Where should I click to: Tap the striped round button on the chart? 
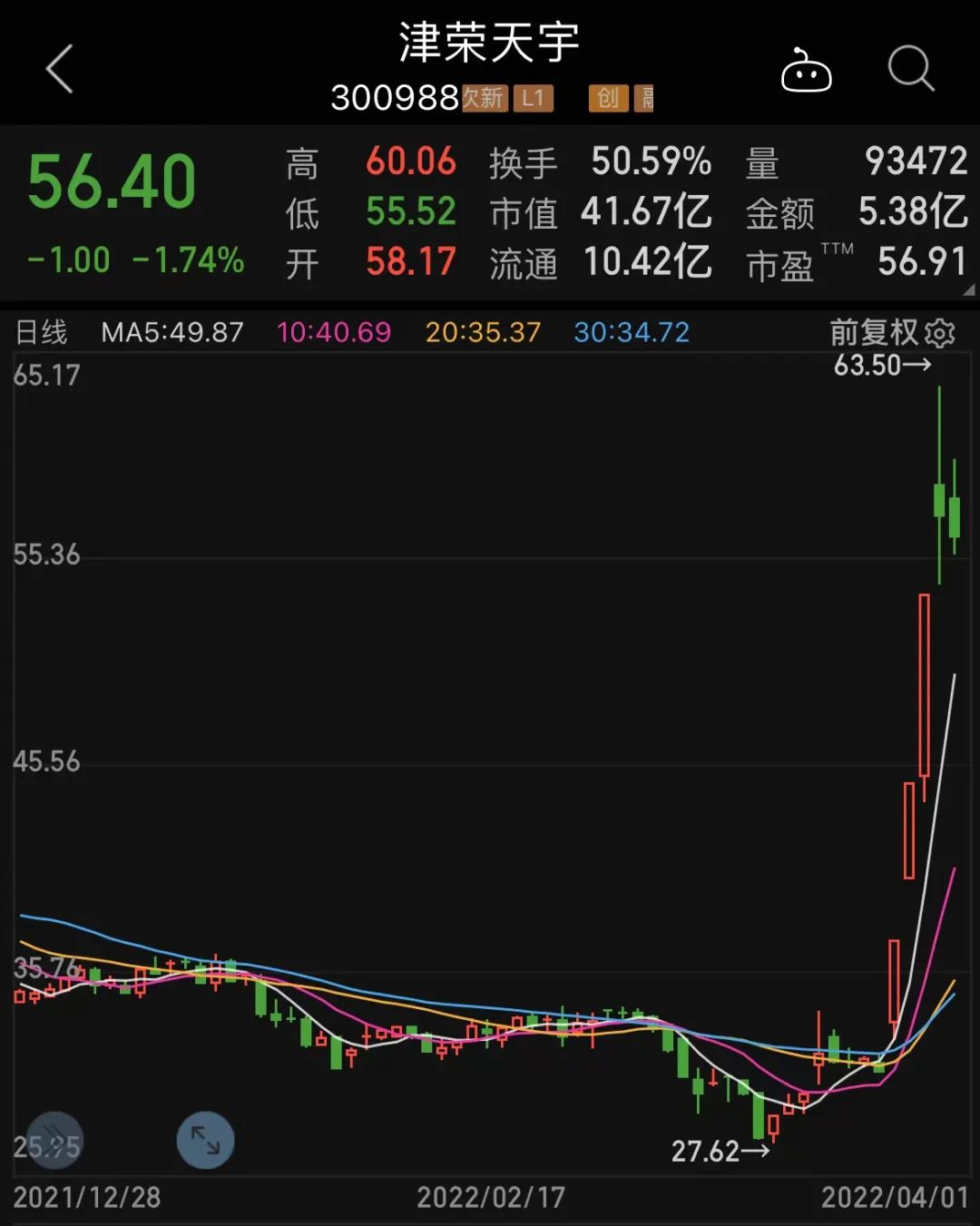tap(55, 1141)
